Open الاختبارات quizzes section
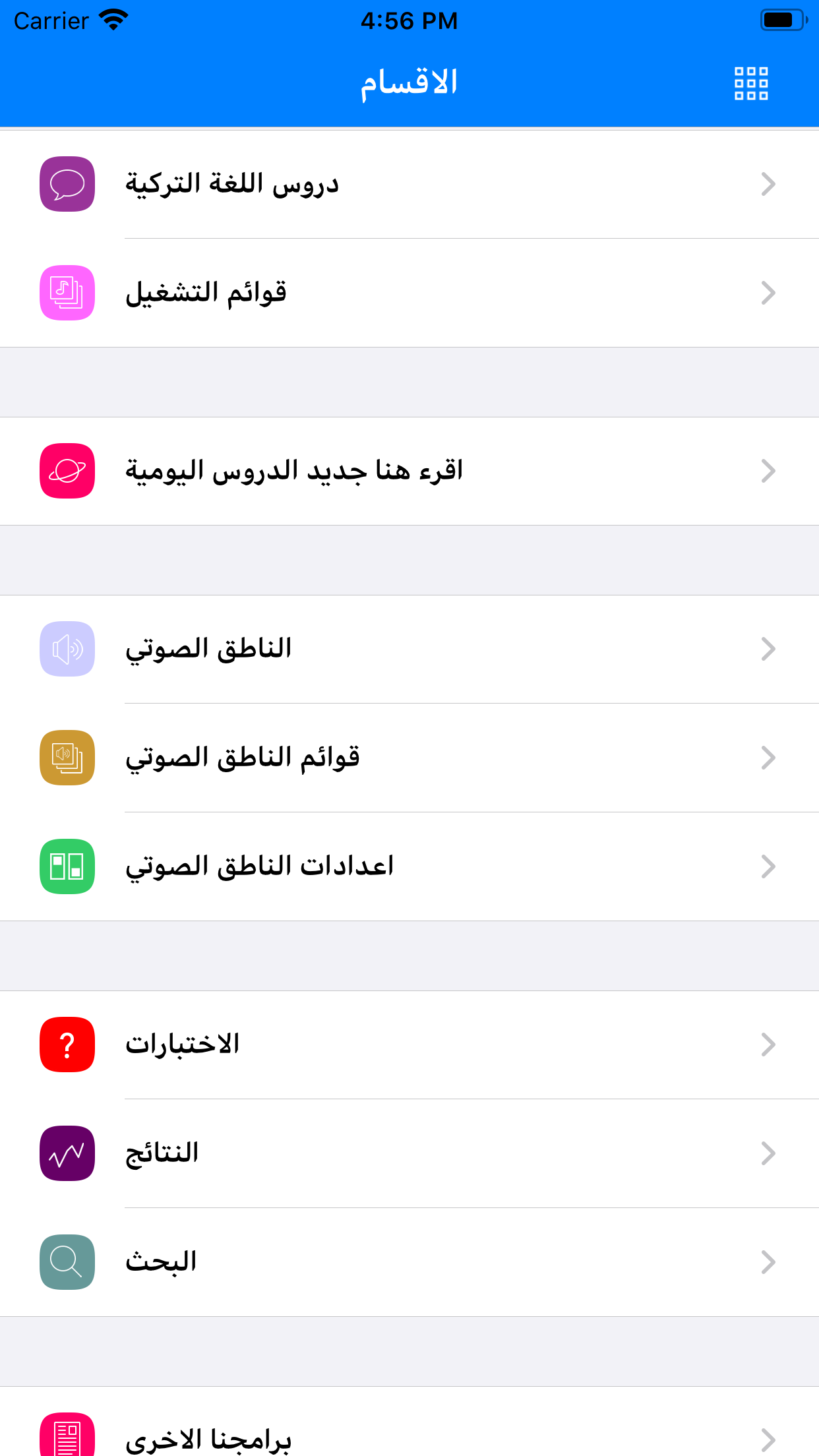This screenshot has width=819, height=1456. [x=409, y=1045]
